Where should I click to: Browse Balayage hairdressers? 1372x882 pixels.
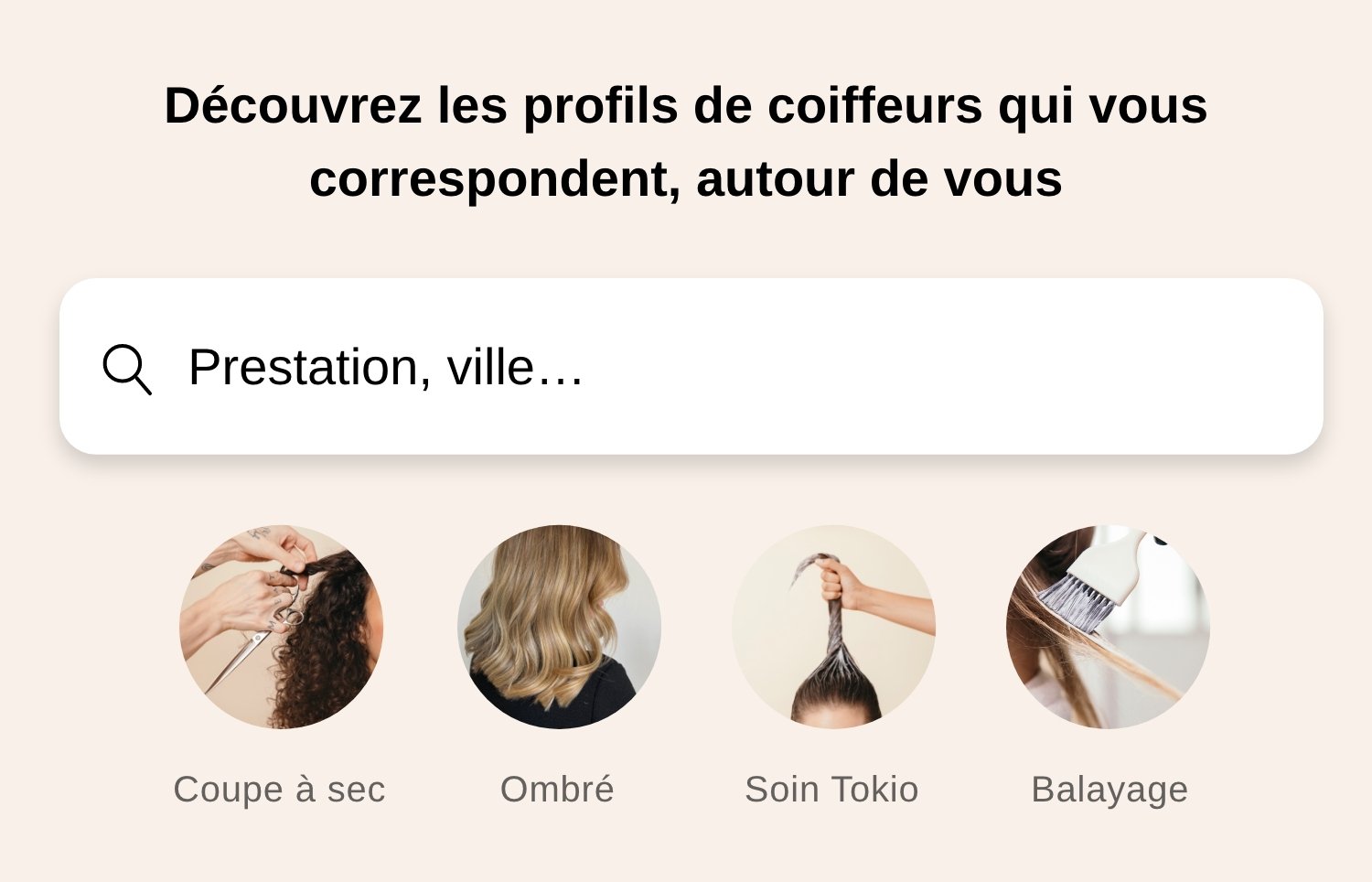(1108, 628)
